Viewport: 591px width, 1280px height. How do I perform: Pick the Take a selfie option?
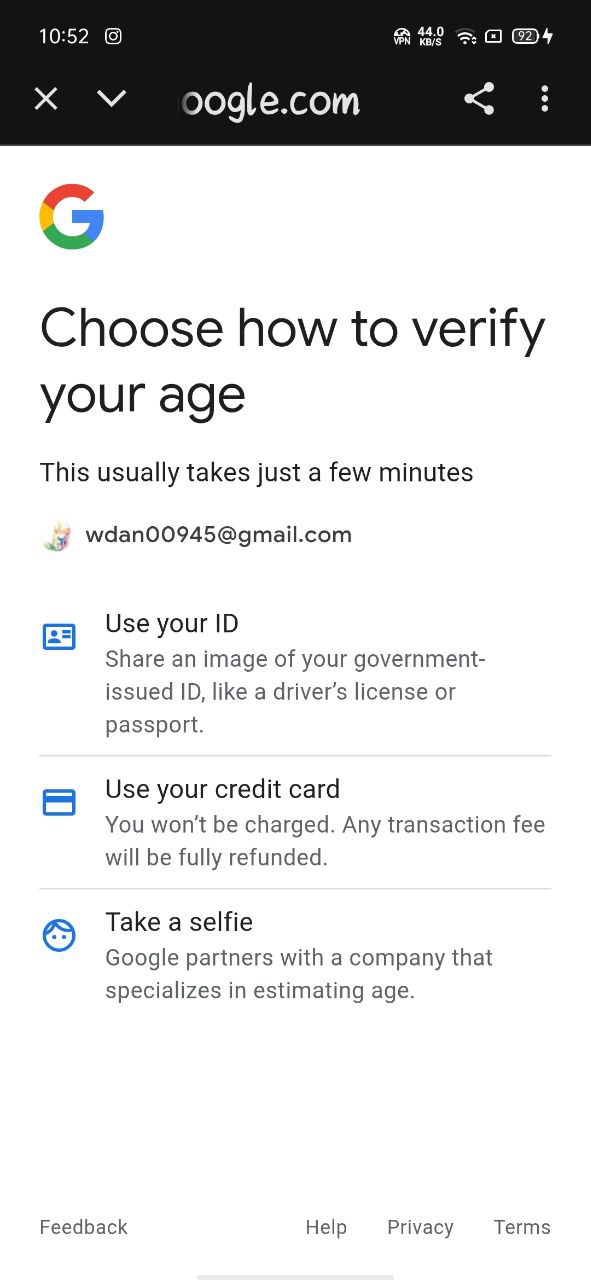(295, 955)
